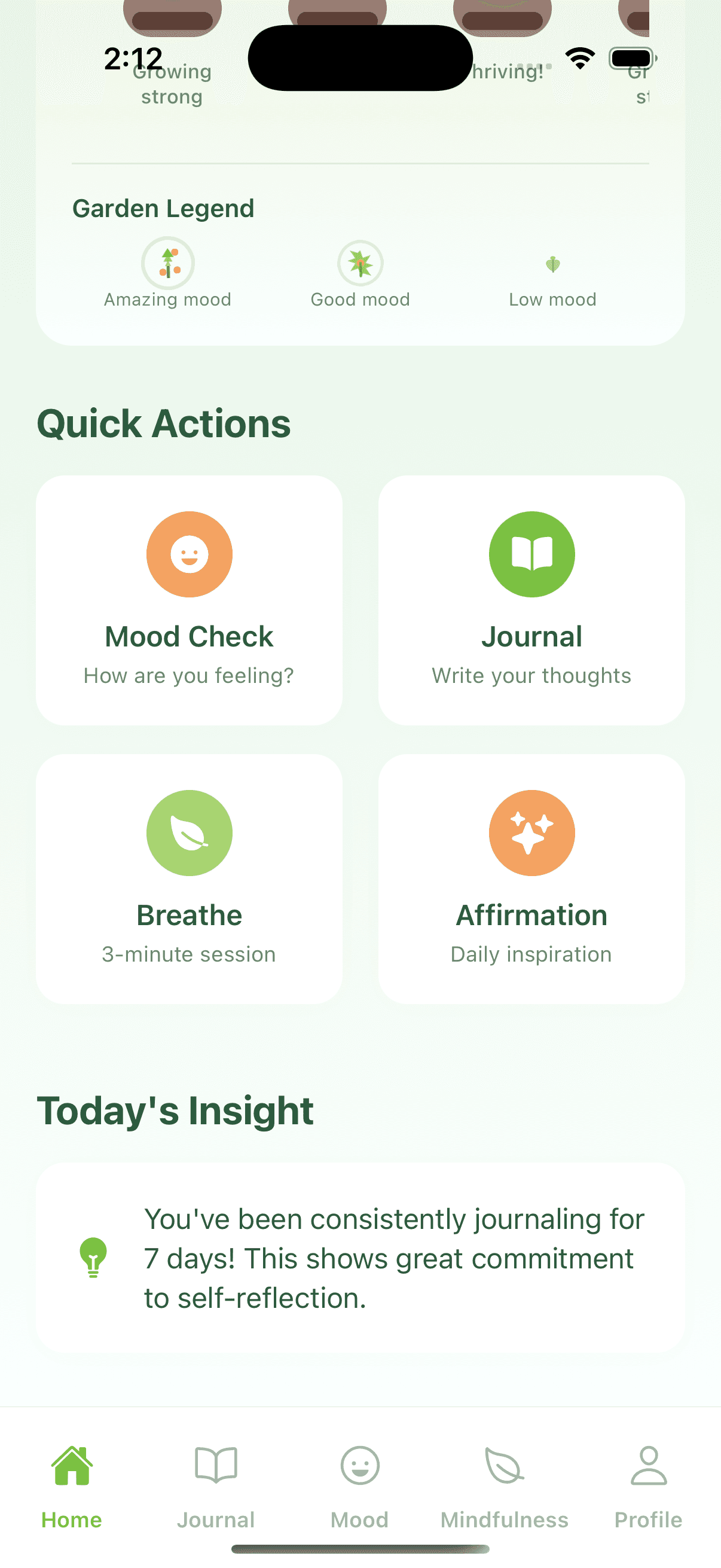Tap the leaf icon on the Breathe card
The width and height of the screenshot is (721, 1568).
pyautogui.click(x=190, y=832)
